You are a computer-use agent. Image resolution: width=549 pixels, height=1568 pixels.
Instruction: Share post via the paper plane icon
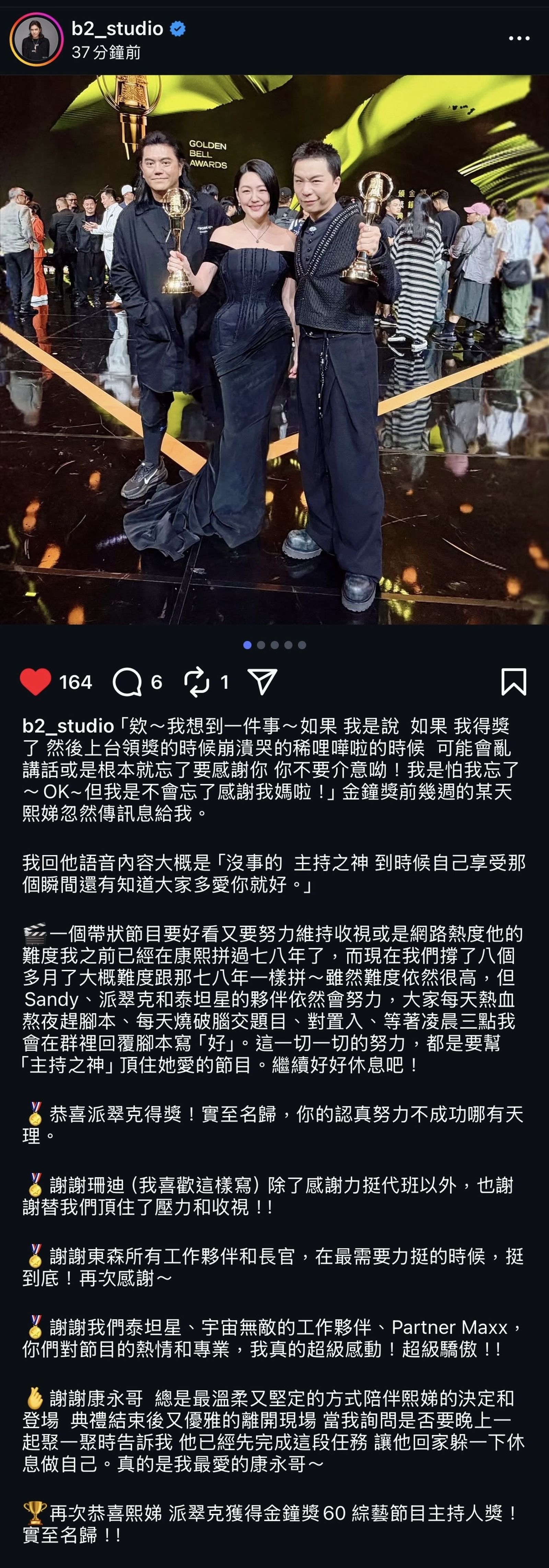pyautogui.click(x=263, y=682)
